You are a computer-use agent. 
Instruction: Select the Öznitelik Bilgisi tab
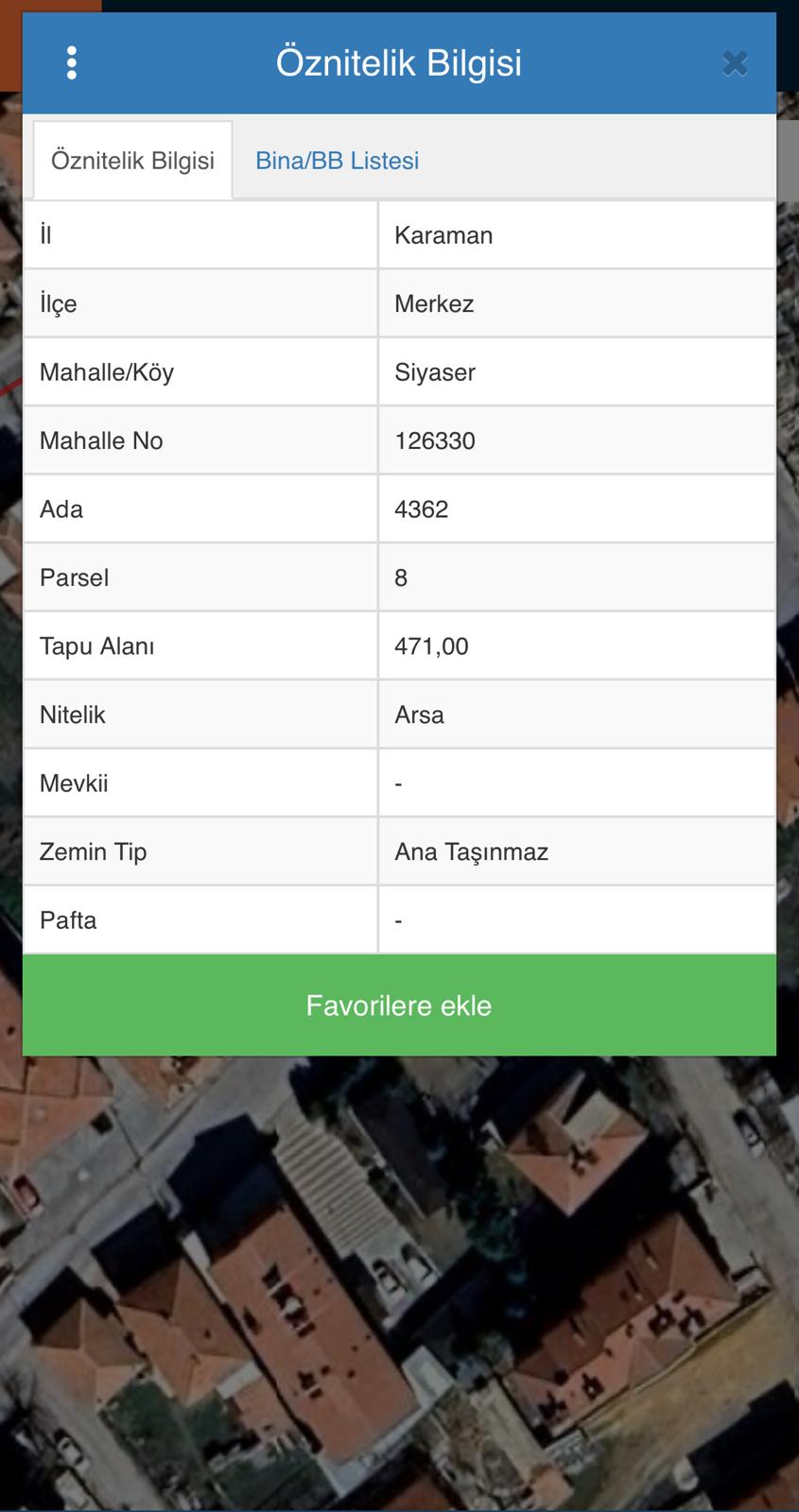pos(132,160)
